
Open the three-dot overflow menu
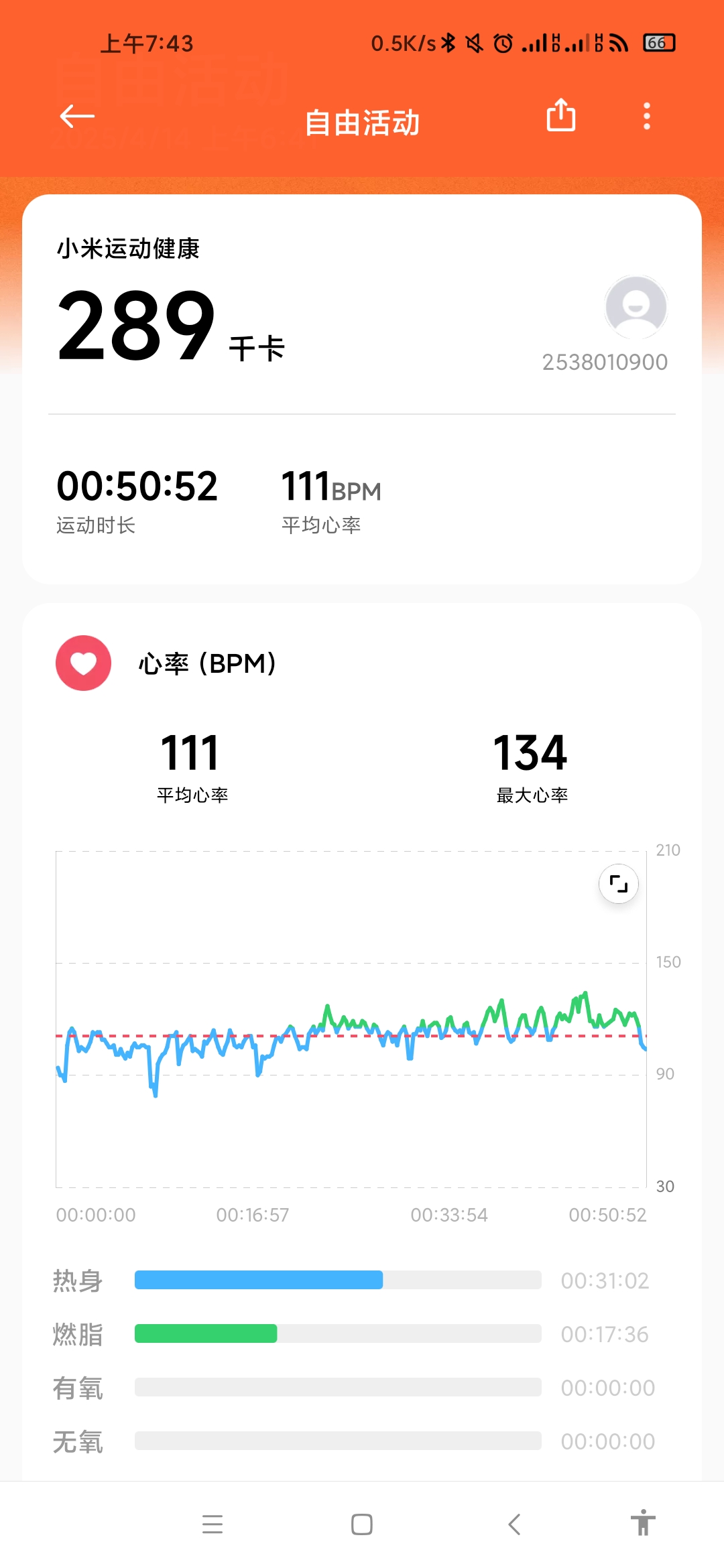(646, 117)
